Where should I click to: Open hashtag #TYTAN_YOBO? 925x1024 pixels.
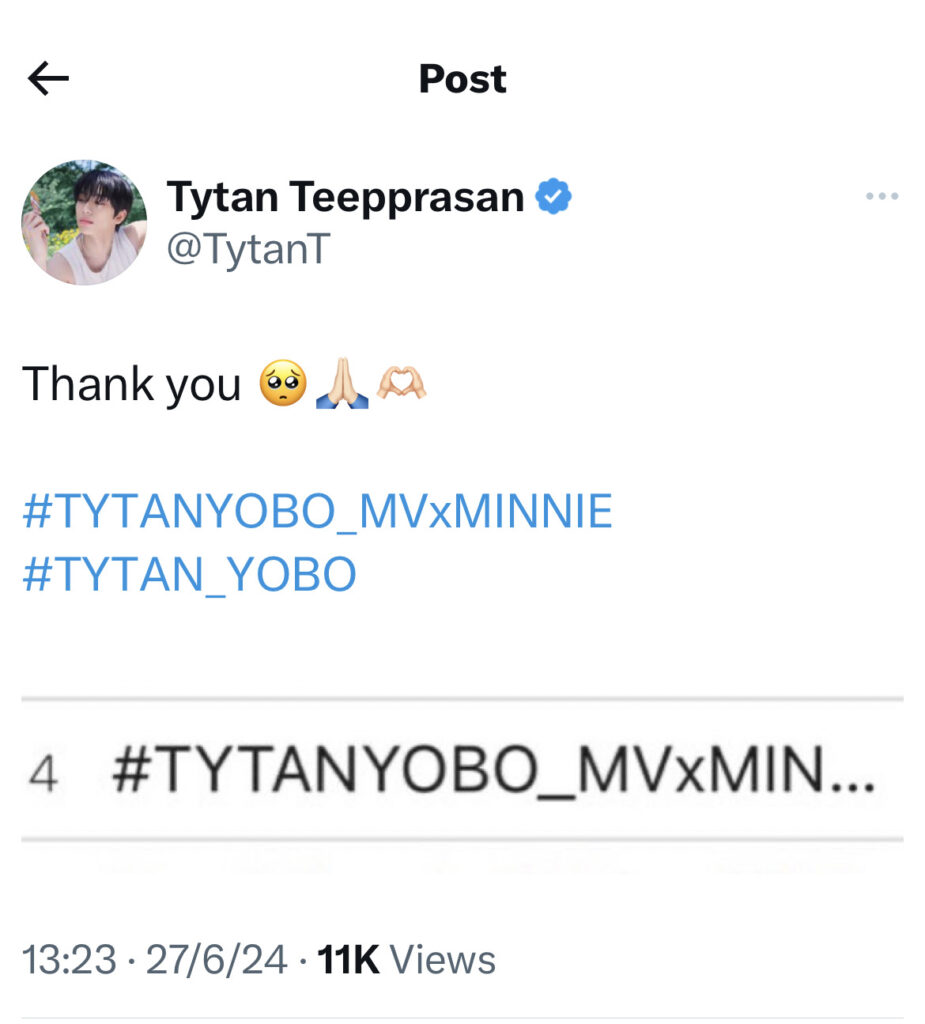189,575
